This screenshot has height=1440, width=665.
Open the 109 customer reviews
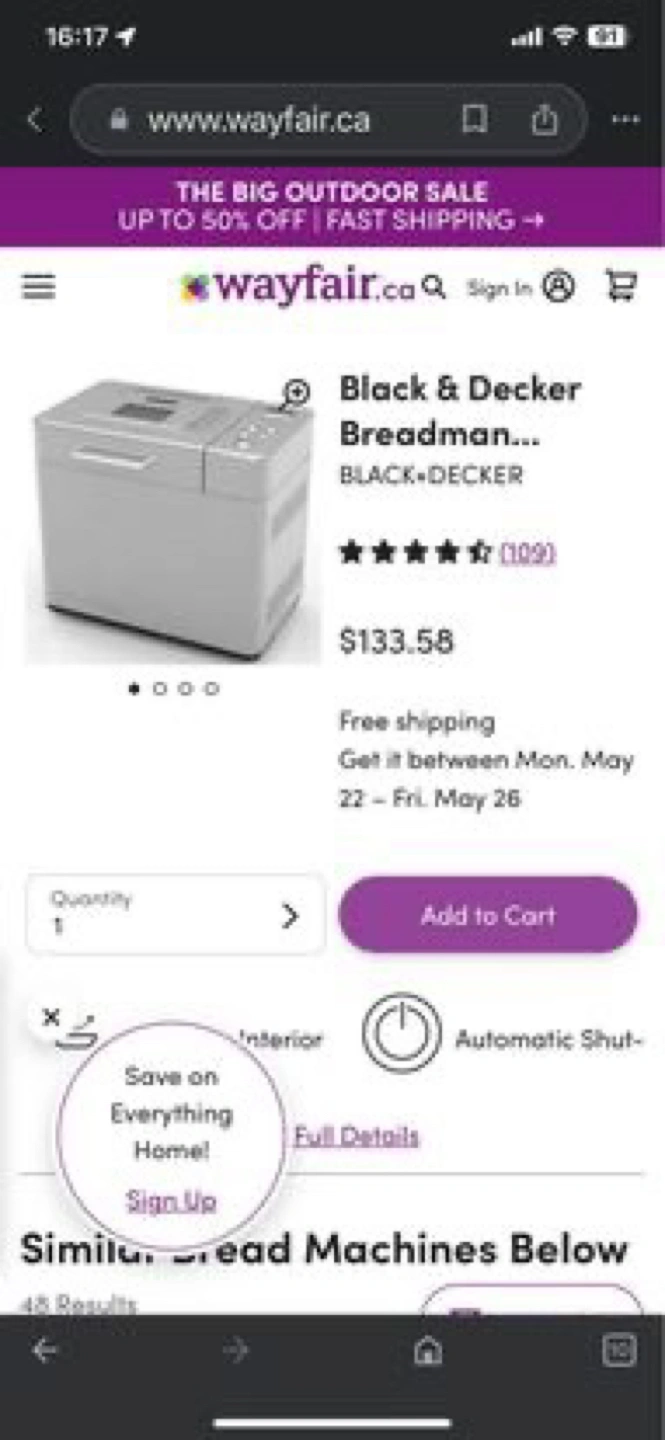pyautogui.click(x=527, y=552)
